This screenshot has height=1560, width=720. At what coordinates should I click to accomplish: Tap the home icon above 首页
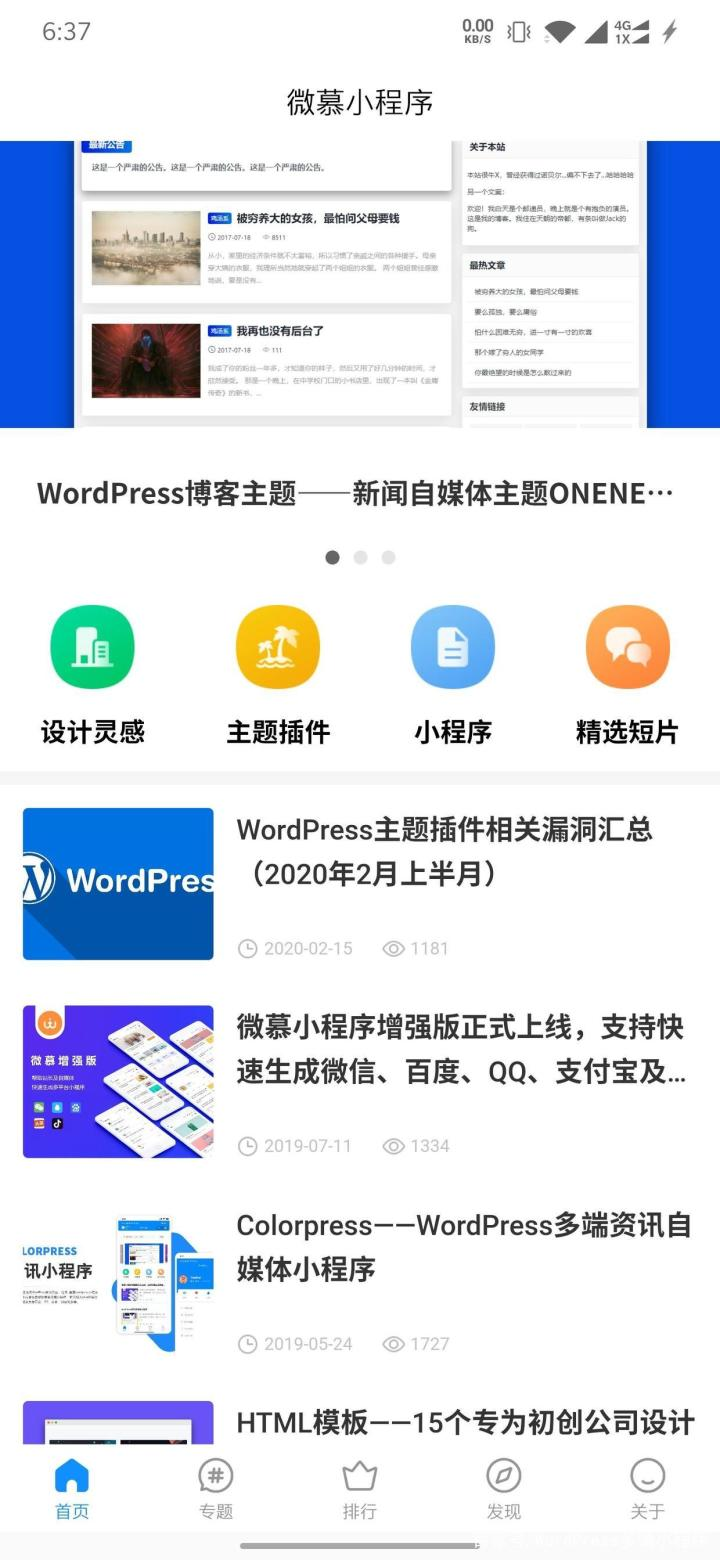click(x=71, y=1475)
